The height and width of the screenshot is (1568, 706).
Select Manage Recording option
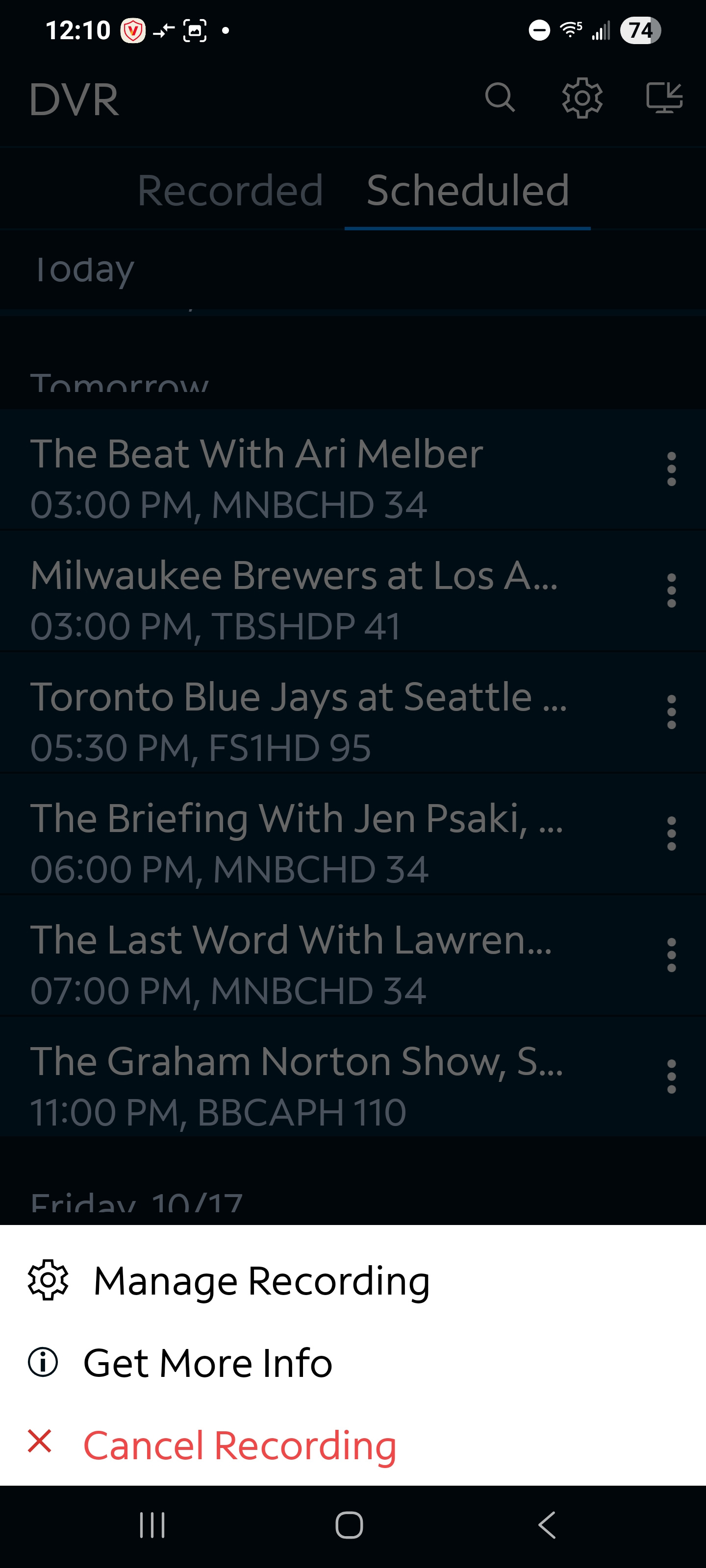(x=261, y=1281)
